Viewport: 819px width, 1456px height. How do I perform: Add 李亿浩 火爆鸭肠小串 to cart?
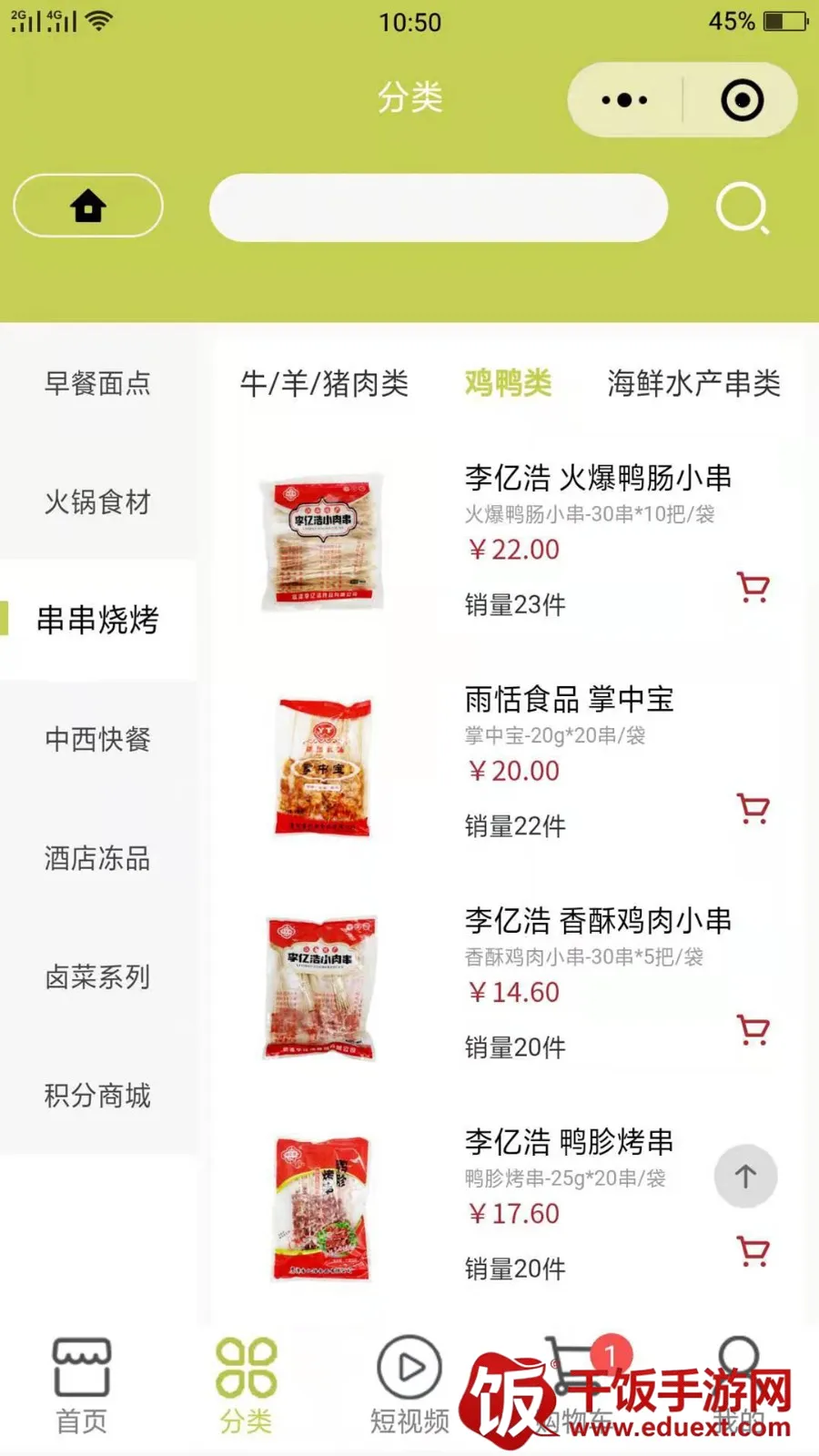click(x=753, y=588)
